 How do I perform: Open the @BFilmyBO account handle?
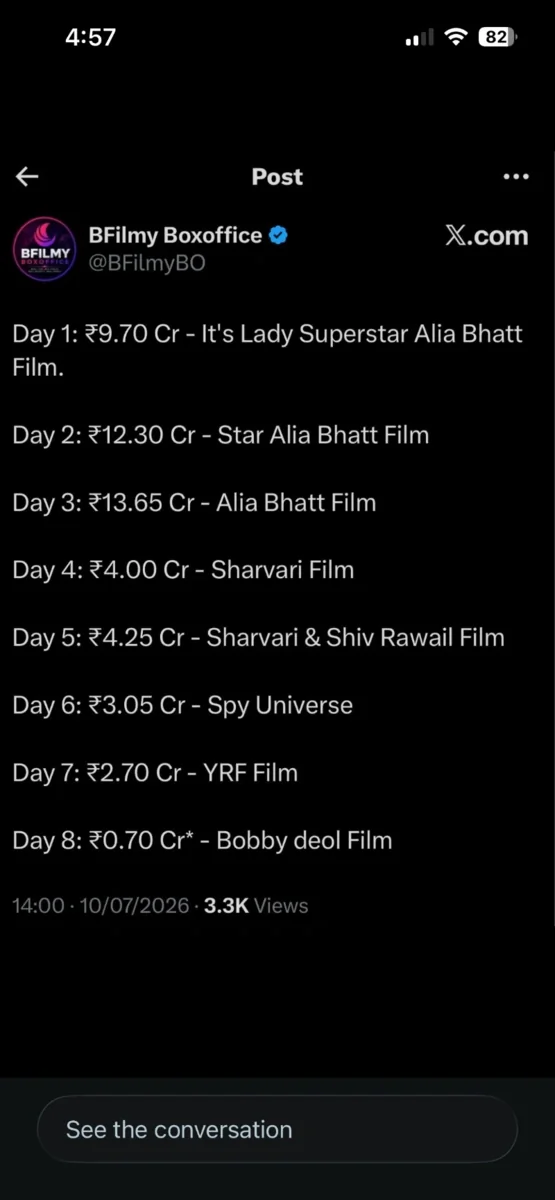(147, 264)
